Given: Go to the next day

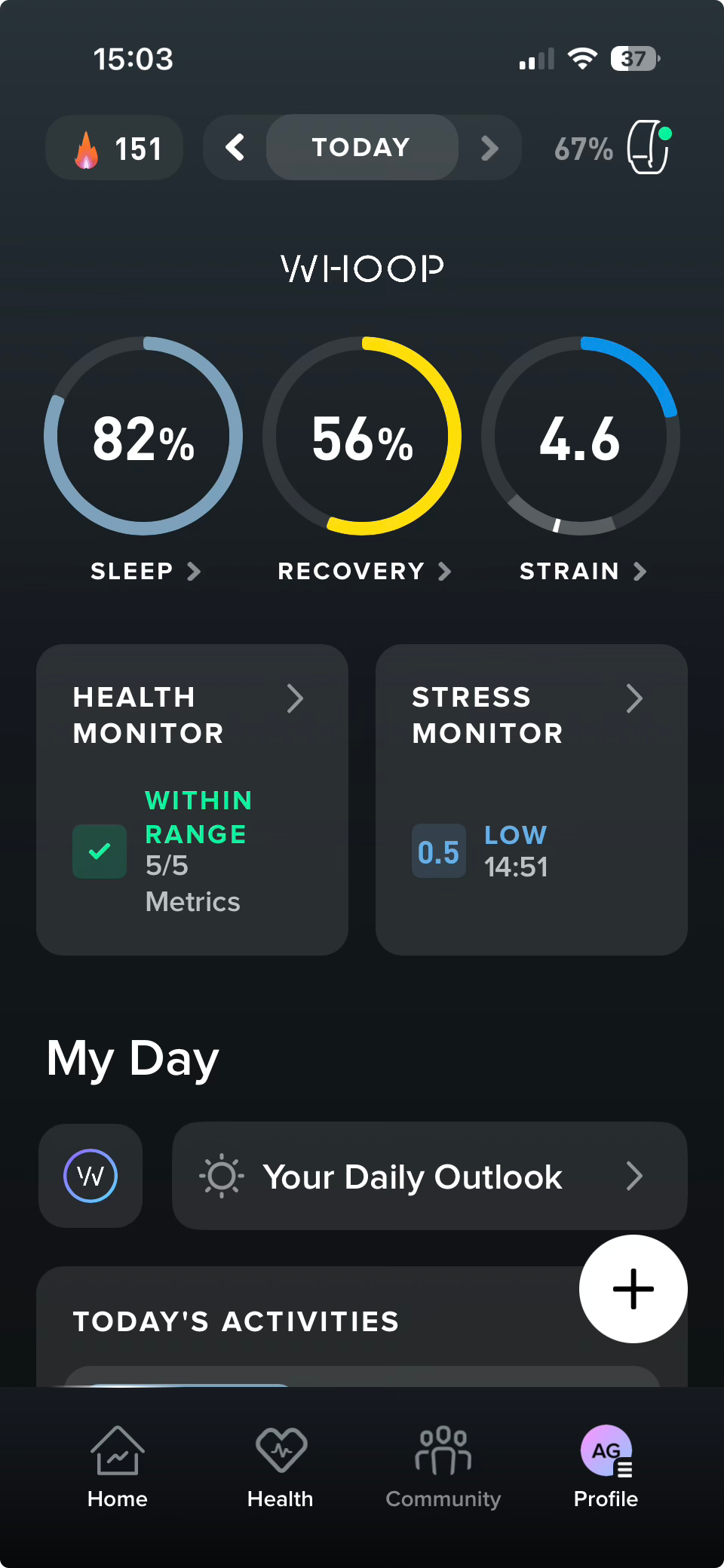Looking at the screenshot, I should click(x=489, y=148).
